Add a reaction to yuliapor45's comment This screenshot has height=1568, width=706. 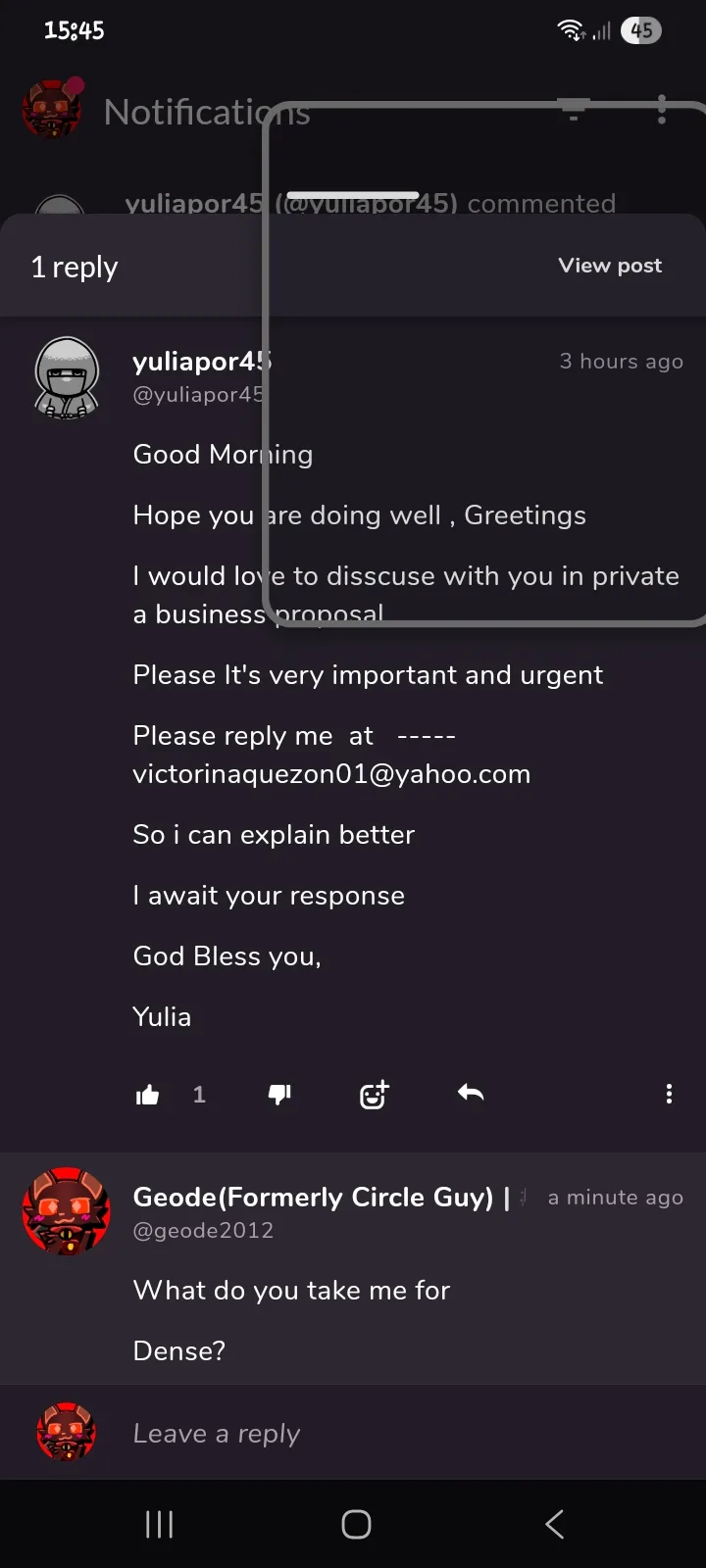pos(374,1095)
